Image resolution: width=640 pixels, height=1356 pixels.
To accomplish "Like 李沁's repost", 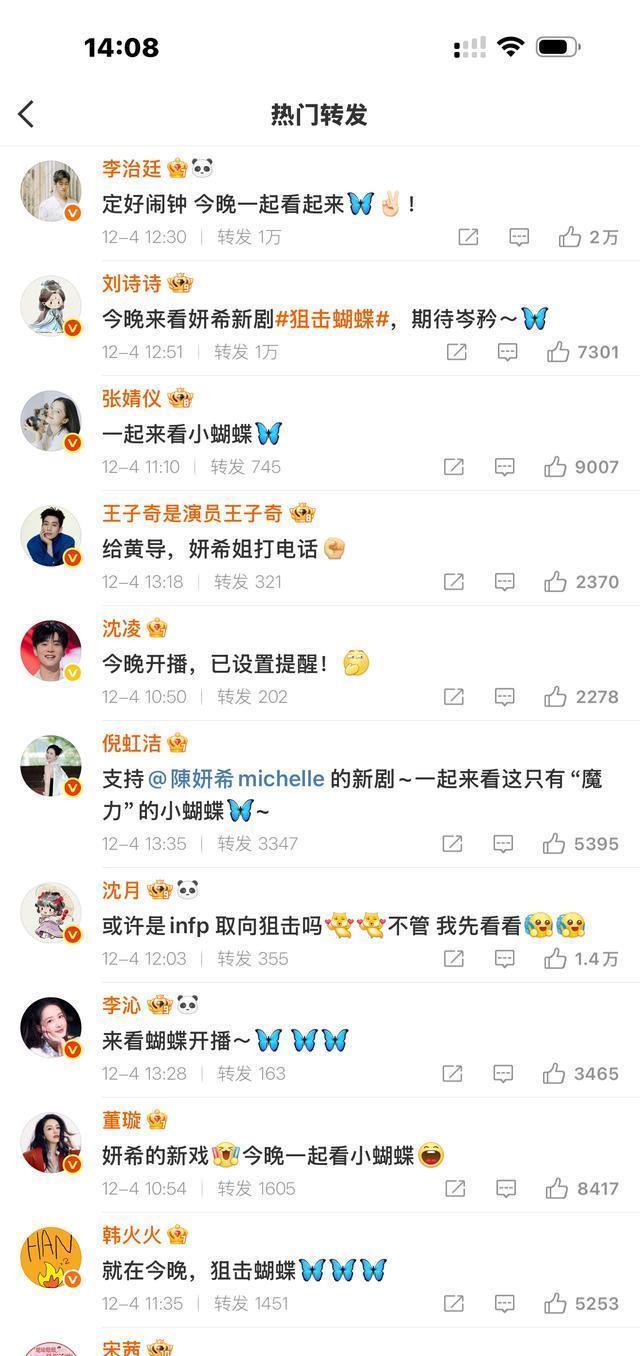I will (554, 1074).
